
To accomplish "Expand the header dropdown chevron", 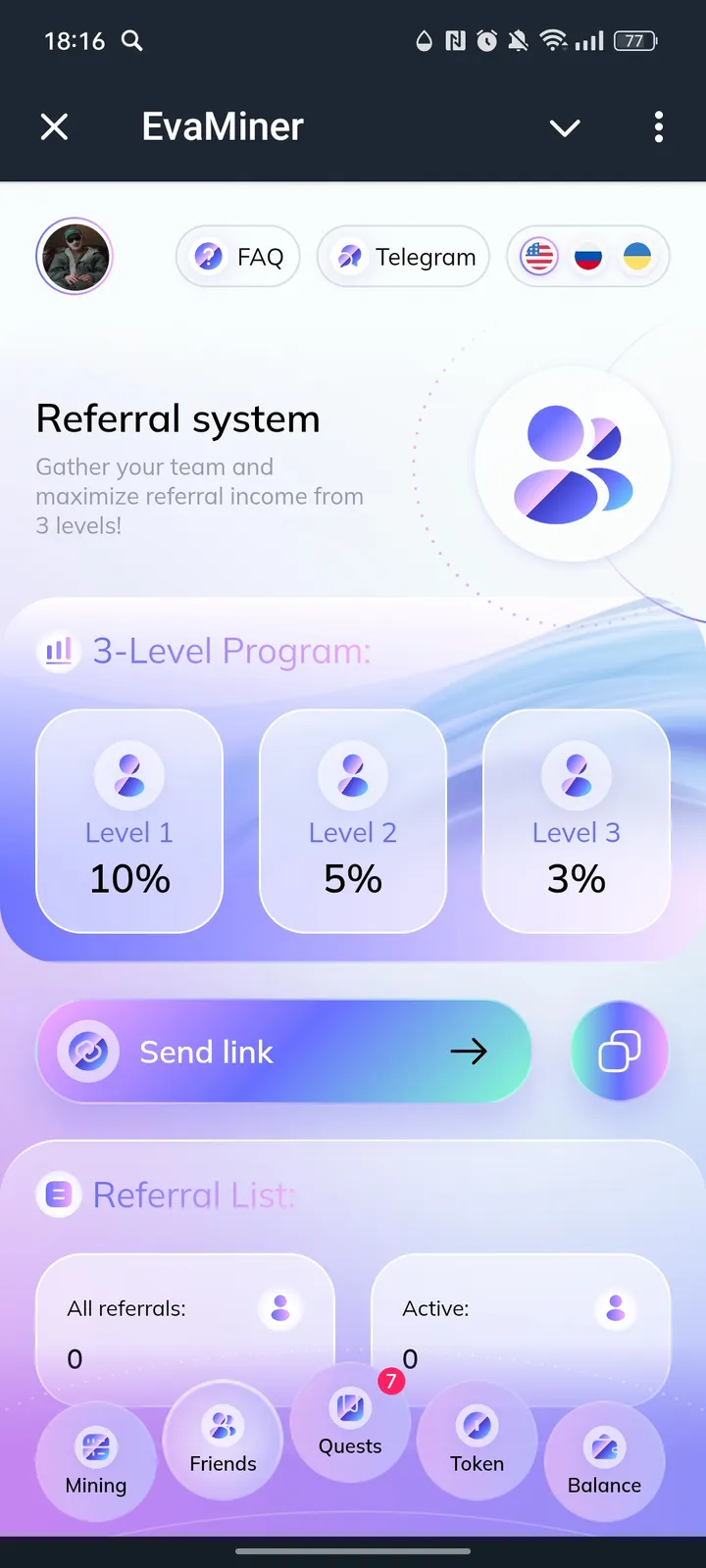I will point(565,127).
